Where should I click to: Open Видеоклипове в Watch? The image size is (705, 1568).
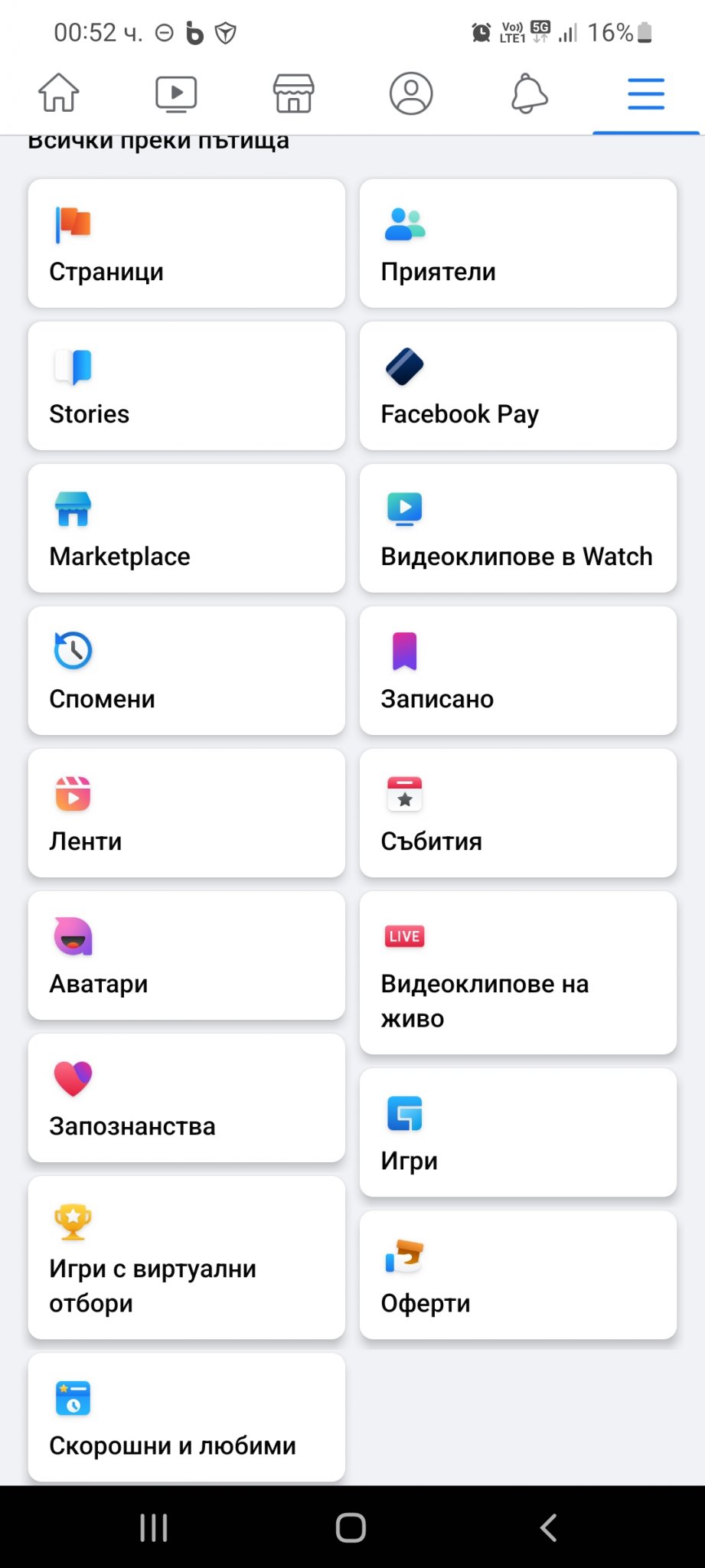pyautogui.click(x=517, y=528)
